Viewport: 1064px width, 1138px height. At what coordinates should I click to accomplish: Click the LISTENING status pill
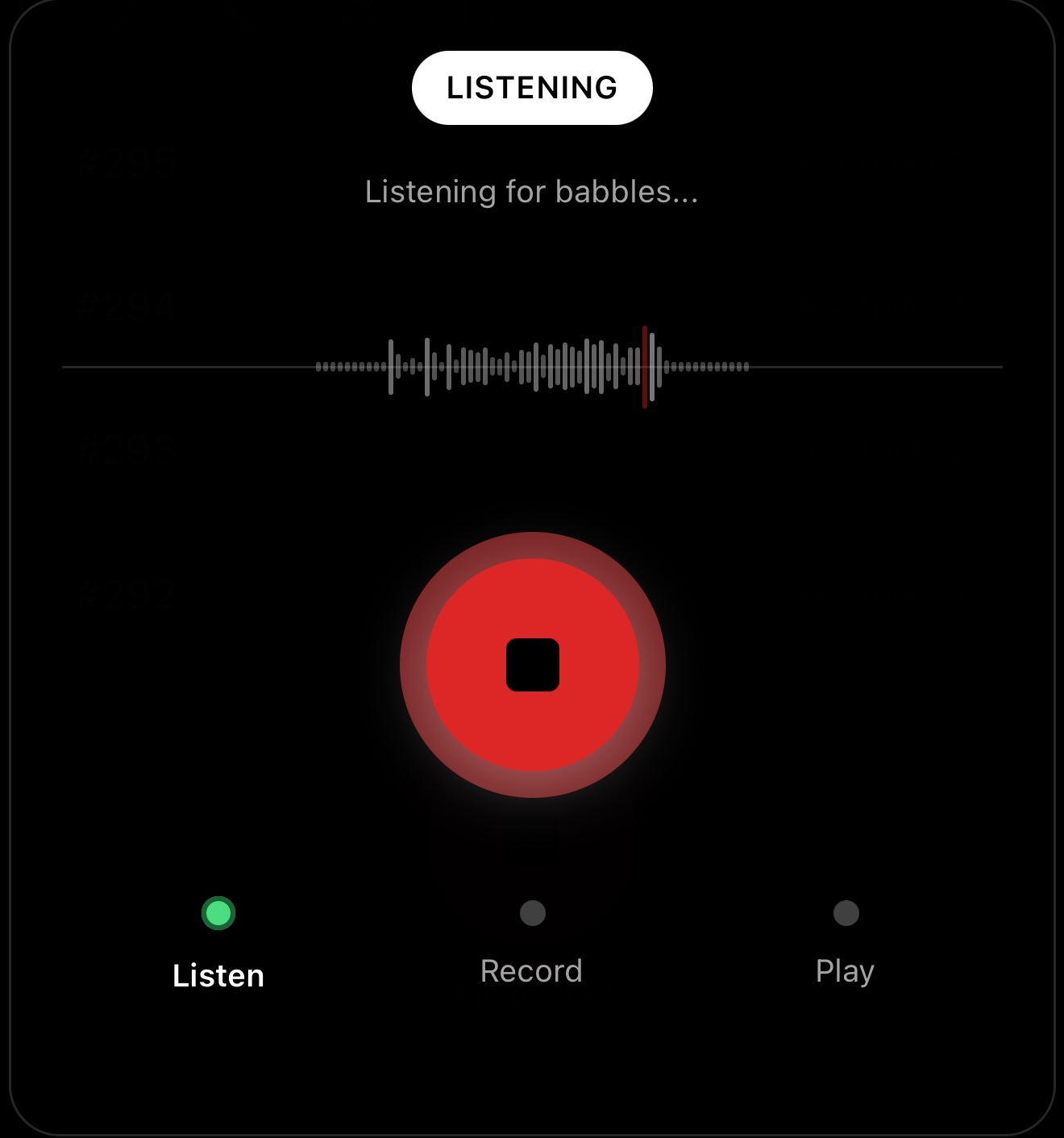(532, 87)
